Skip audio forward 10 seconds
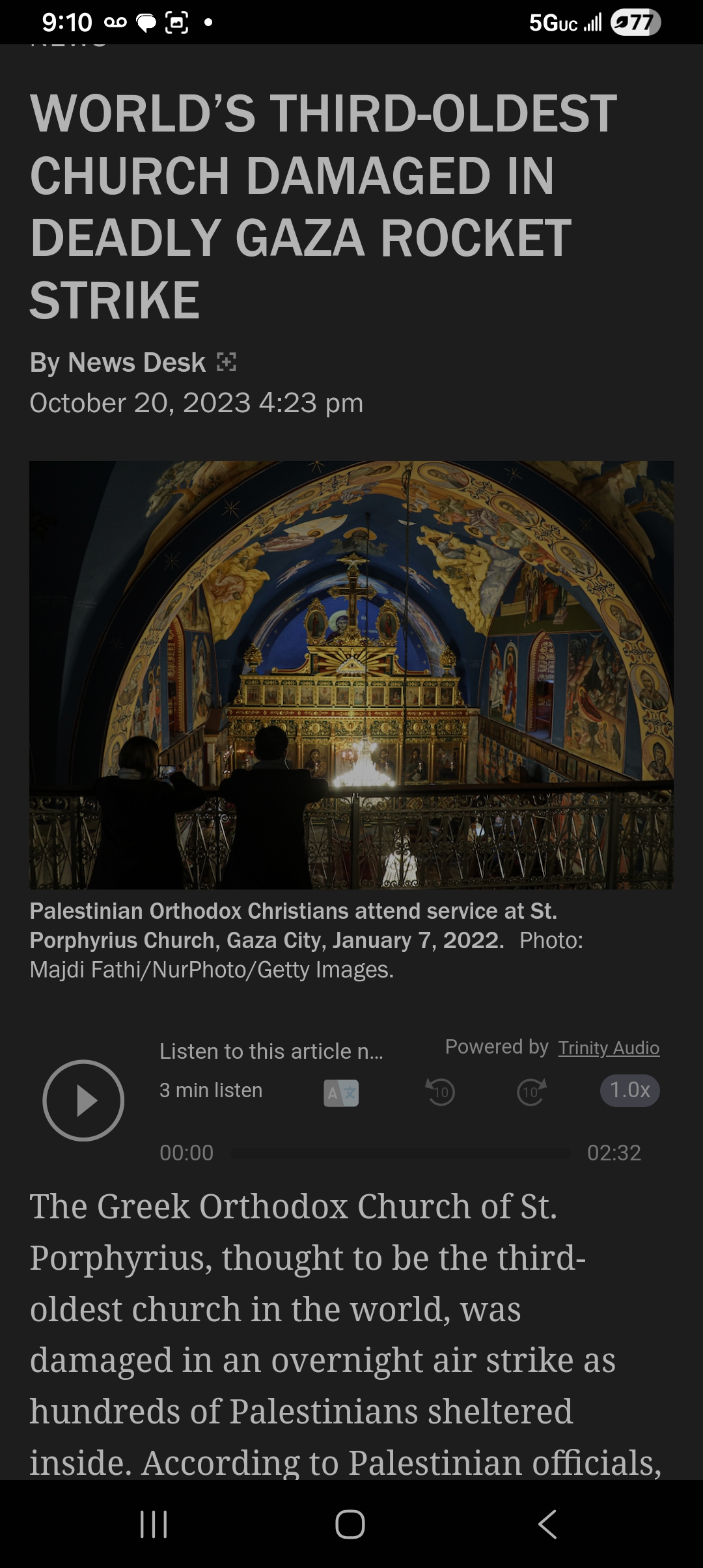 [x=531, y=1092]
